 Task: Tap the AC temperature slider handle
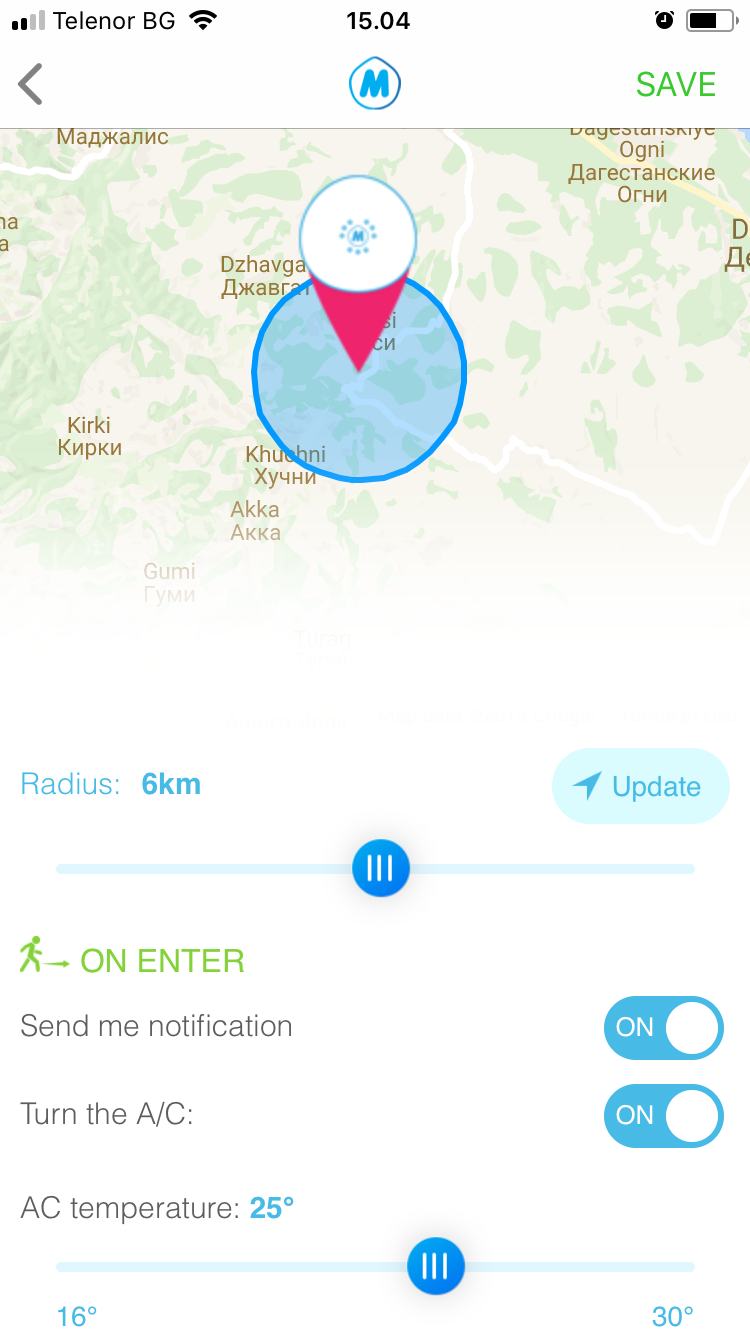(x=436, y=1266)
